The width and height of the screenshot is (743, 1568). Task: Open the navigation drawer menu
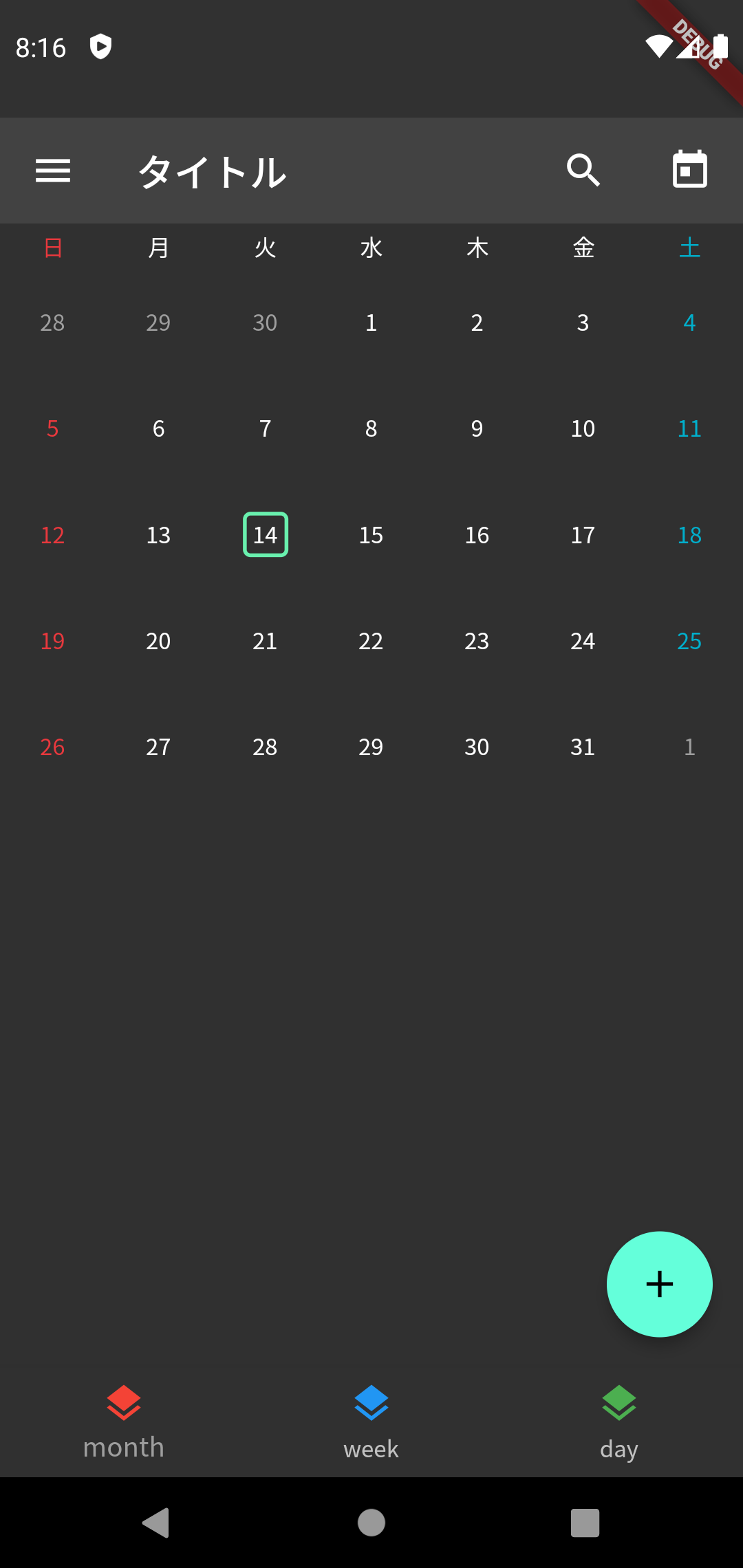coord(52,170)
